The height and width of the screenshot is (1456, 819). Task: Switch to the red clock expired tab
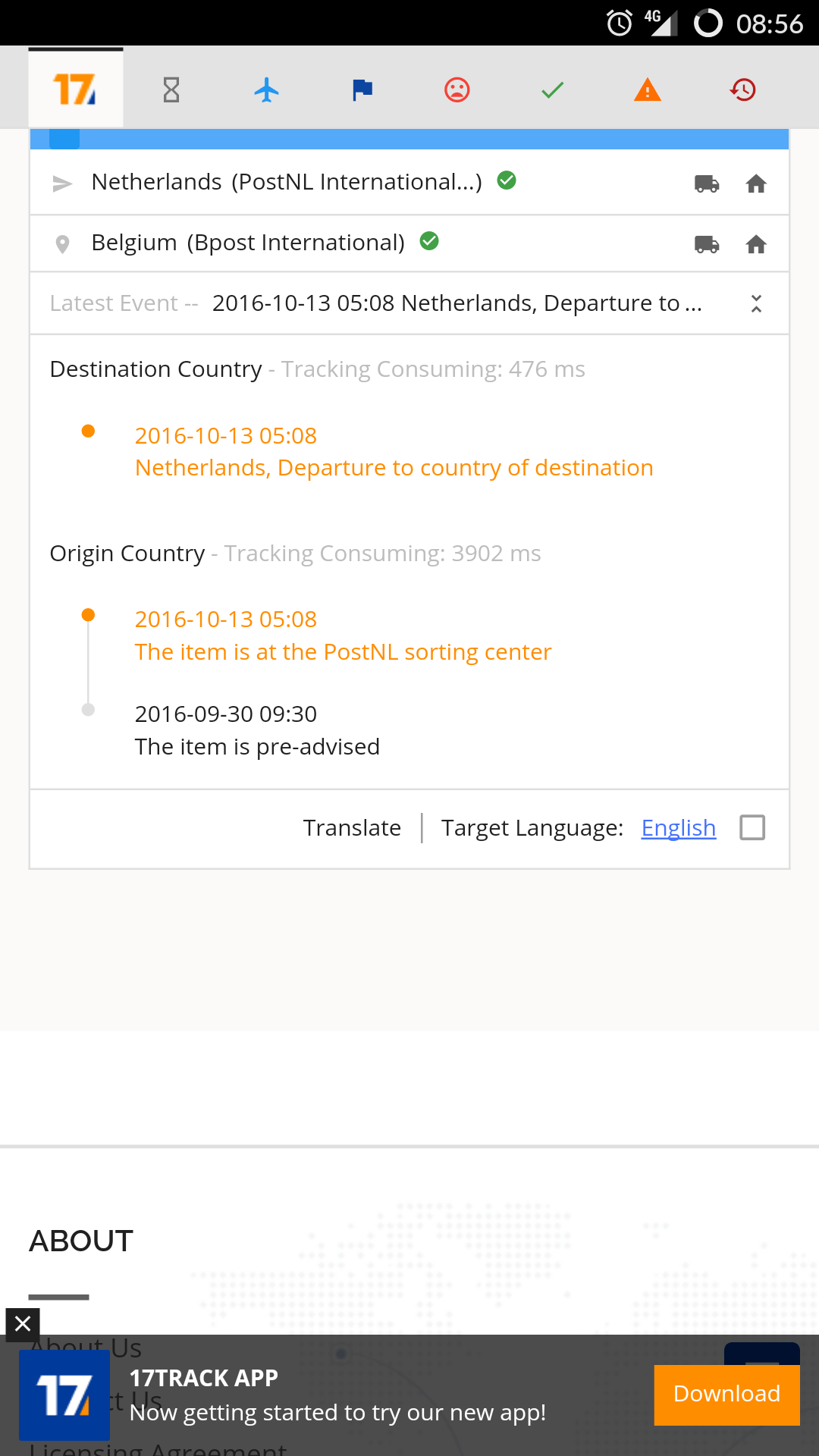point(742,90)
